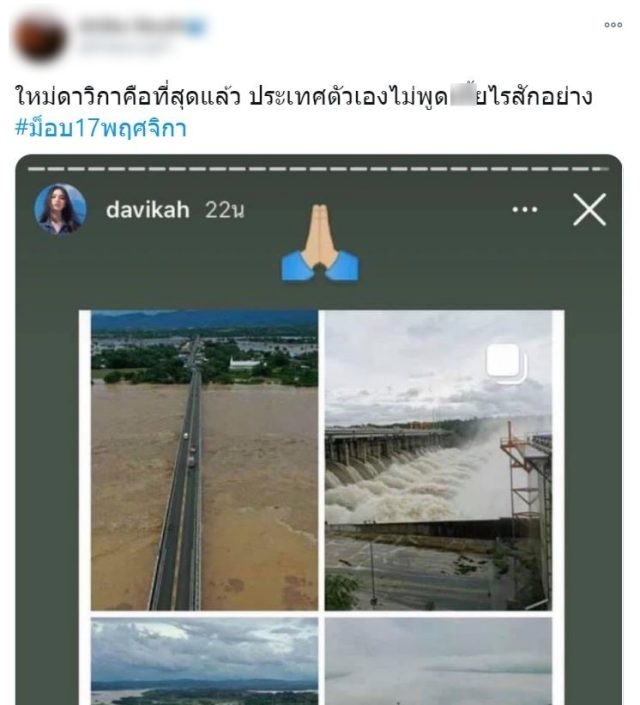Open the tweet's overflow menu

coord(612,24)
